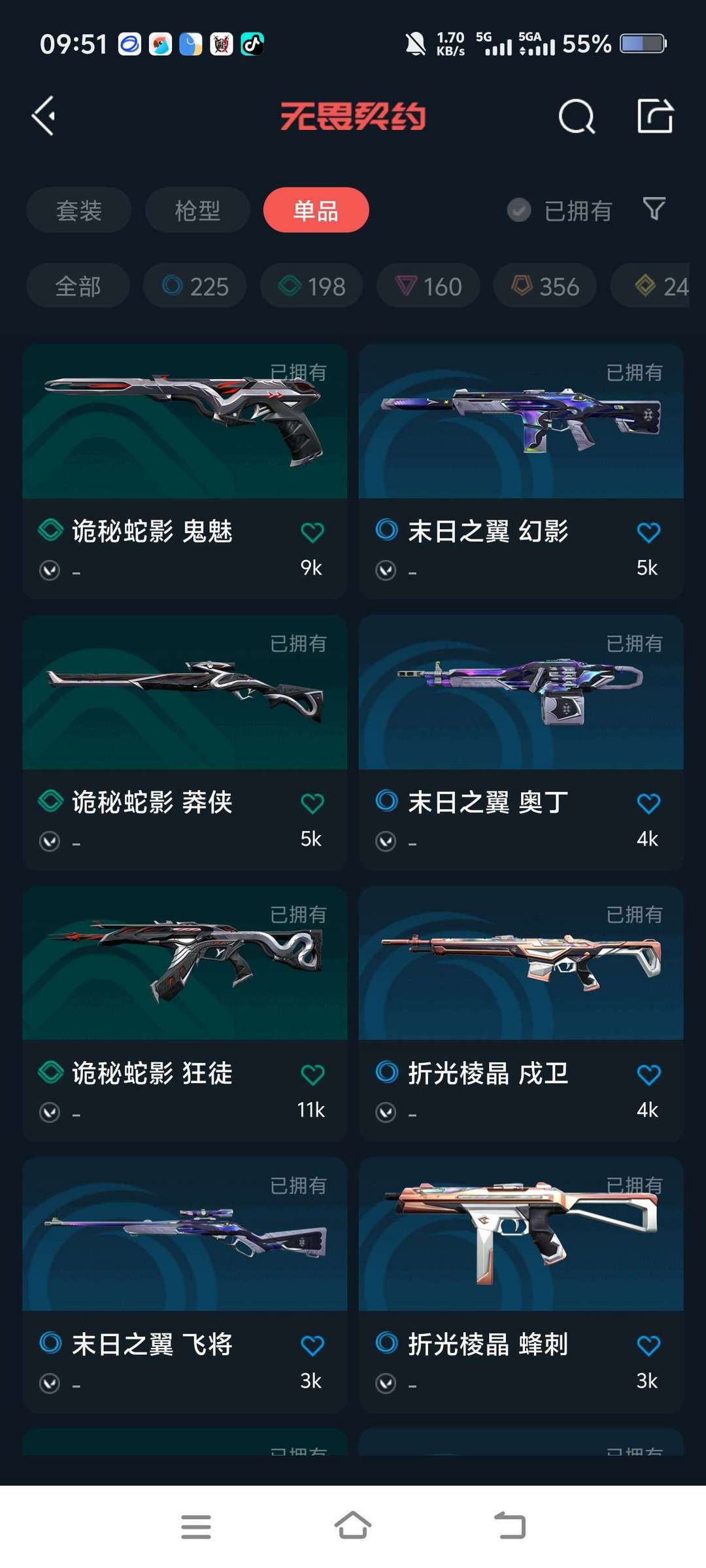Screen dimensions: 706x1568
Task: Select the teal currency filter showing 198
Action: [312, 286]
